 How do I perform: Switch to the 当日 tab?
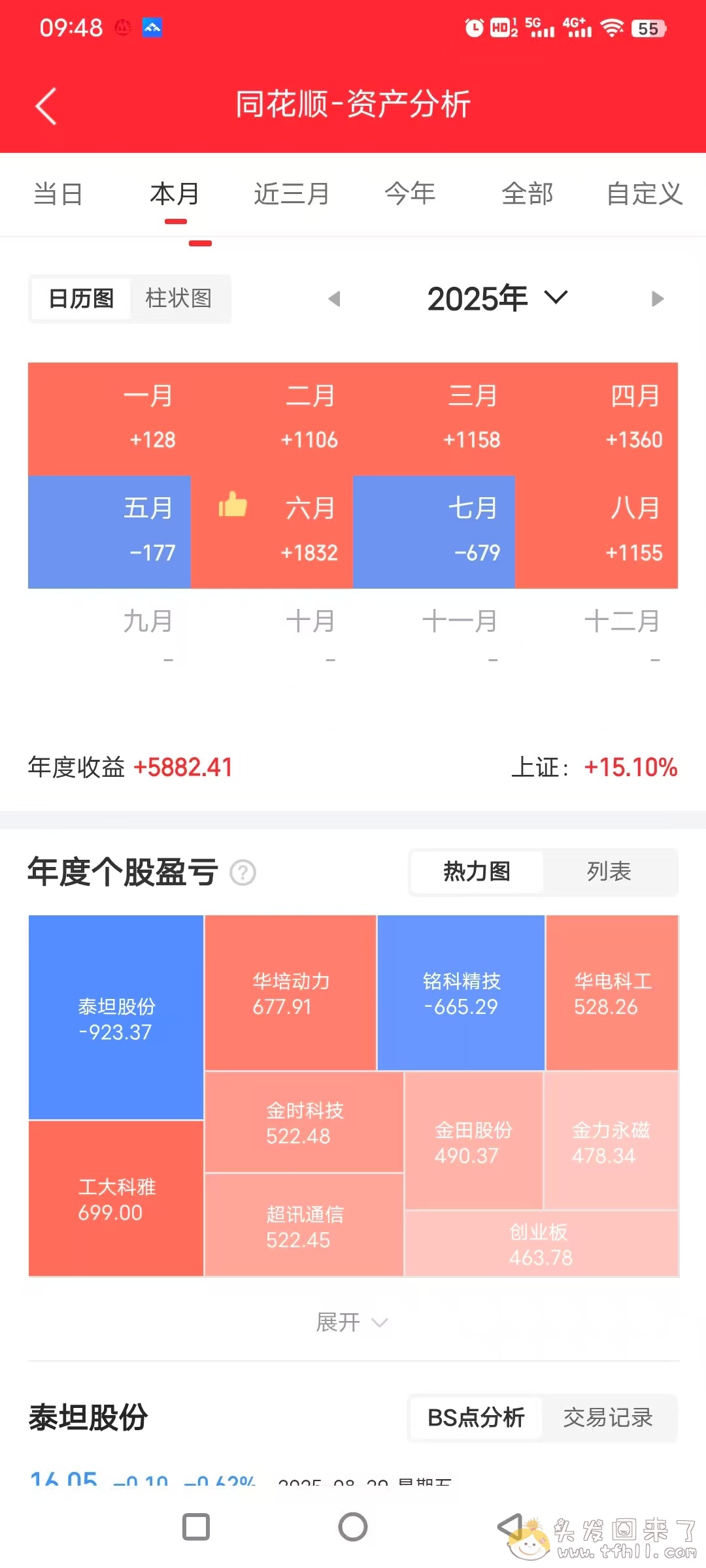coord(58,194)
